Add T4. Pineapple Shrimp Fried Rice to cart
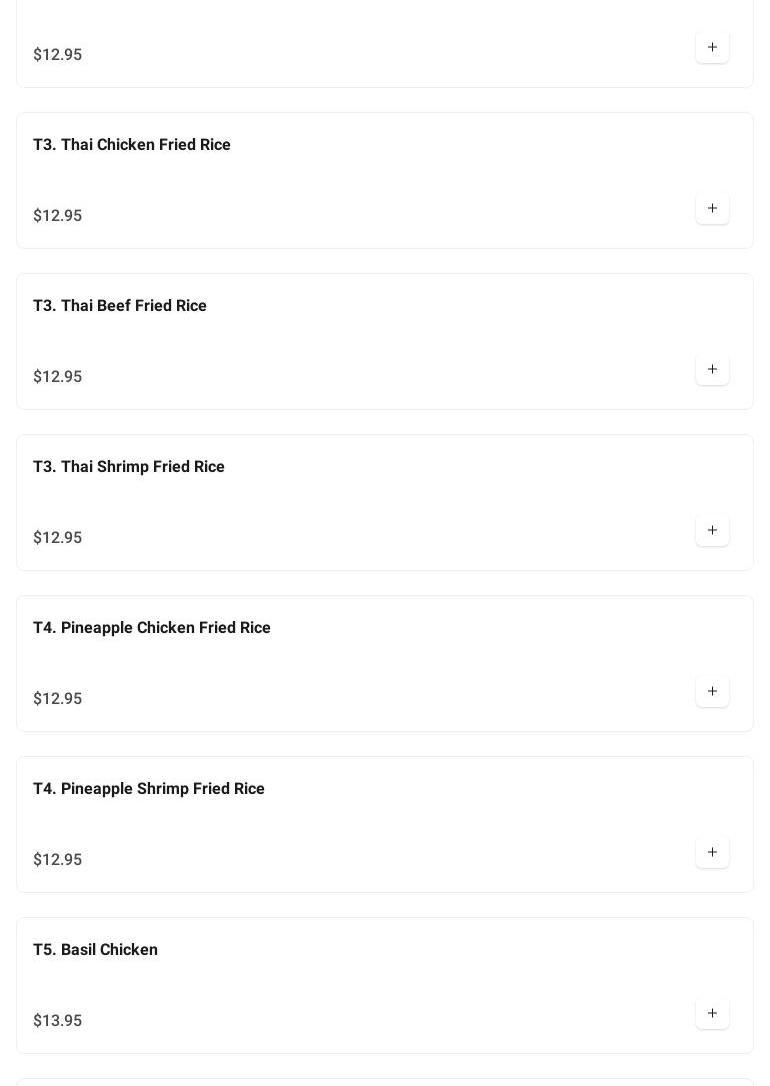The height and width of the screenshot is (1086, 770). [x=712, y=853]
